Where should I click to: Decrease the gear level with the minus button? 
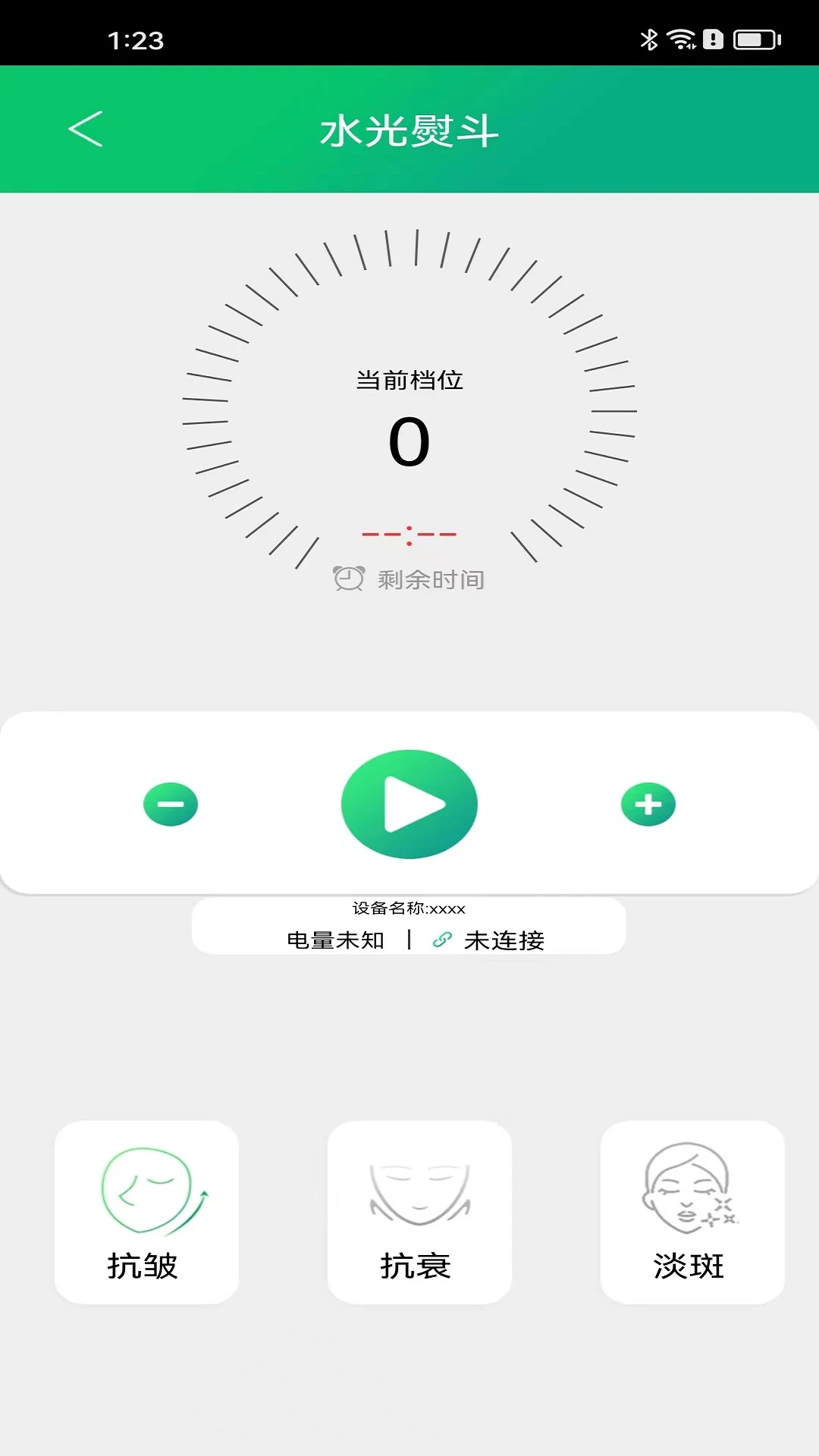tap(171, 805)
